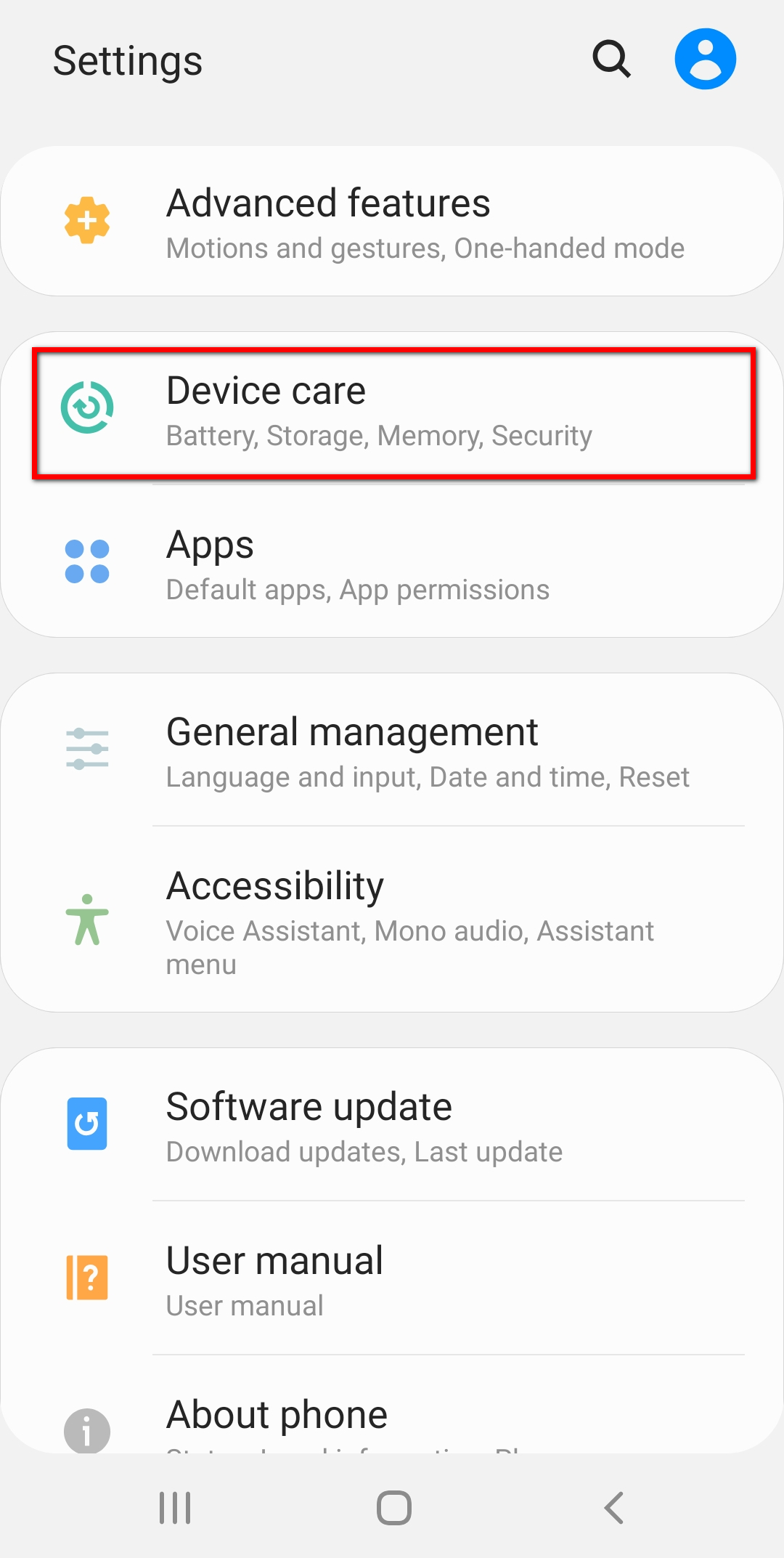Open Accessibility settings
Viewport: 784px width, 1558px height.
[x=392, y=920]
